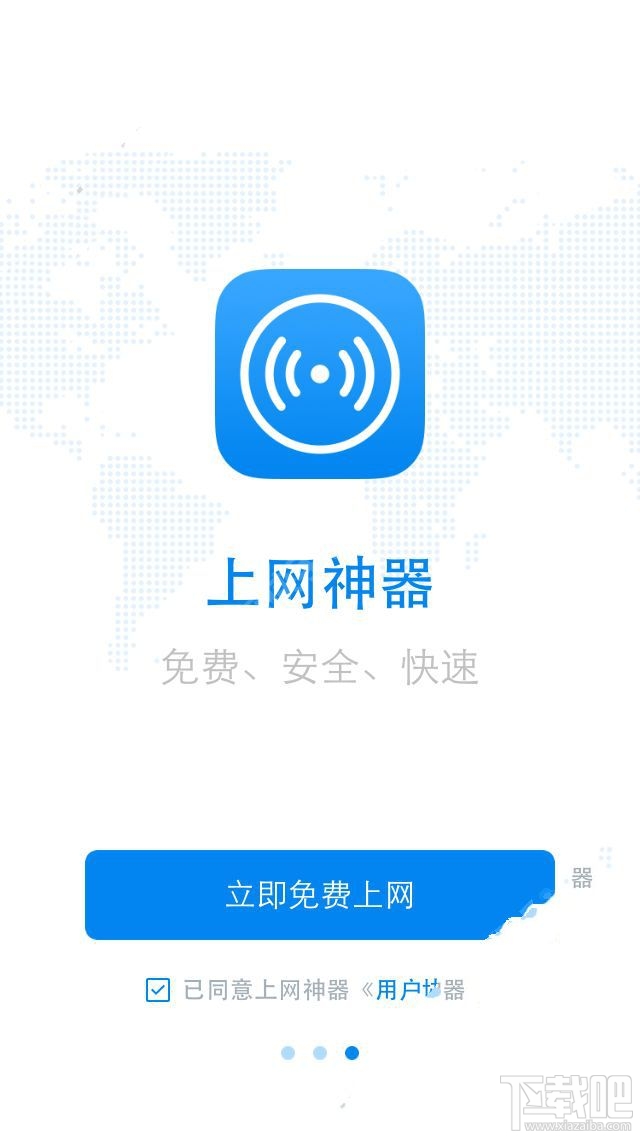Open the 用户协议 link
Screen dimensions: 640x1136
(x=410, y=990)
